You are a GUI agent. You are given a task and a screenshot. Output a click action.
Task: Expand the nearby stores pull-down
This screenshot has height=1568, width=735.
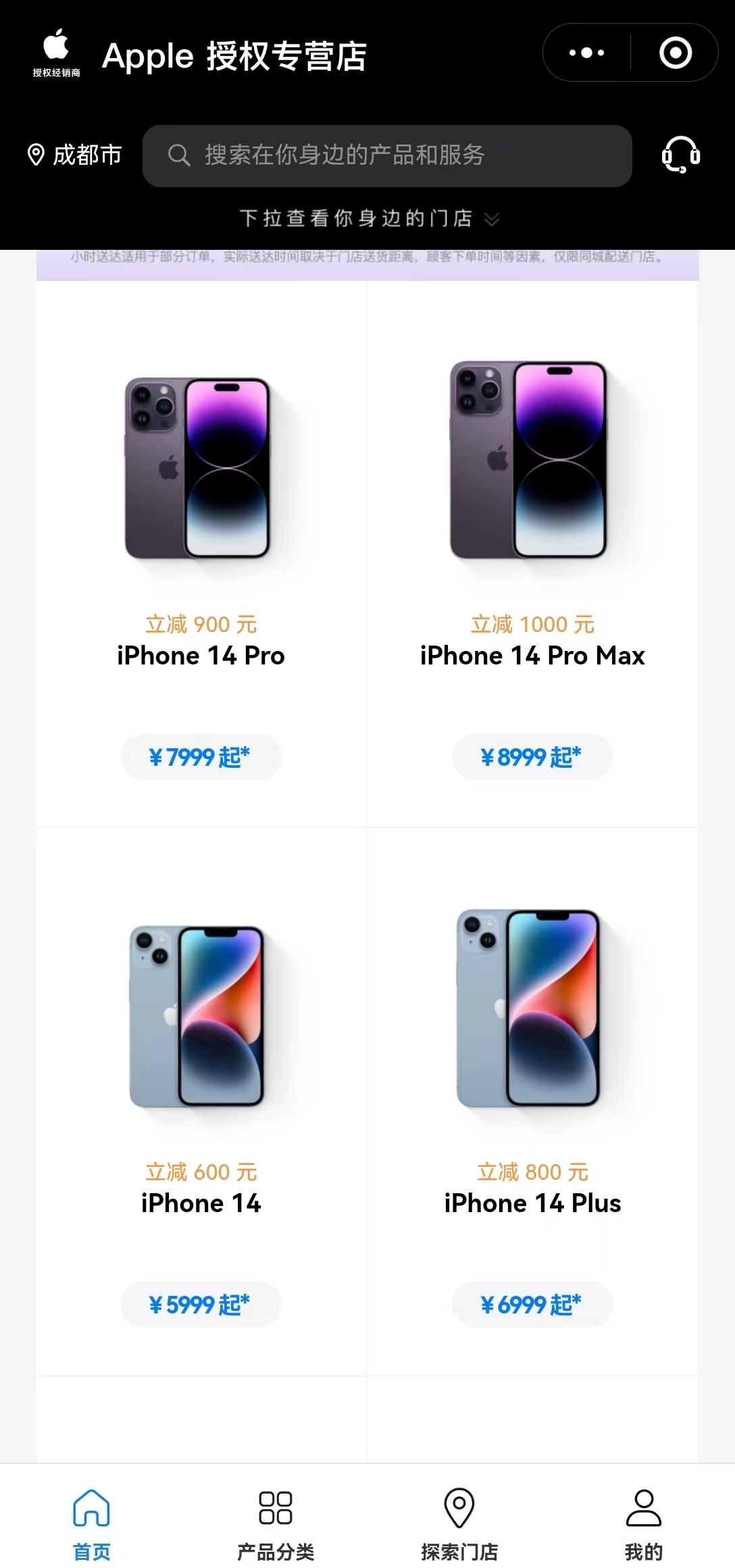(x=368, y=218)
